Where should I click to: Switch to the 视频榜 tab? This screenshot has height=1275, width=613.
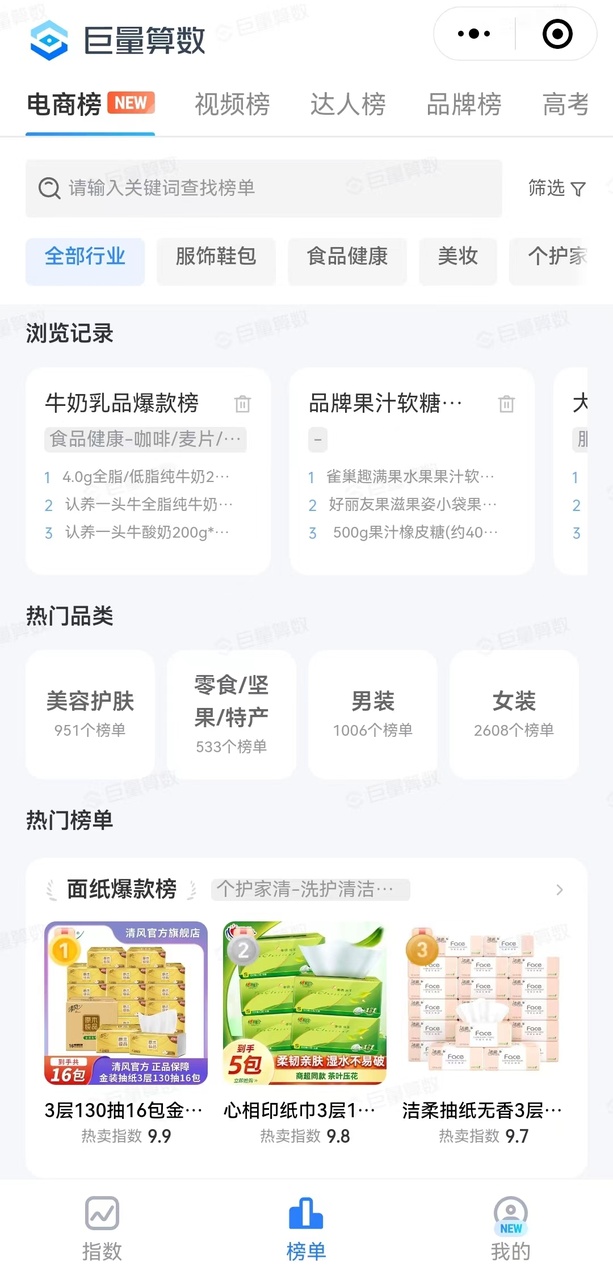(x=232, y=104)
